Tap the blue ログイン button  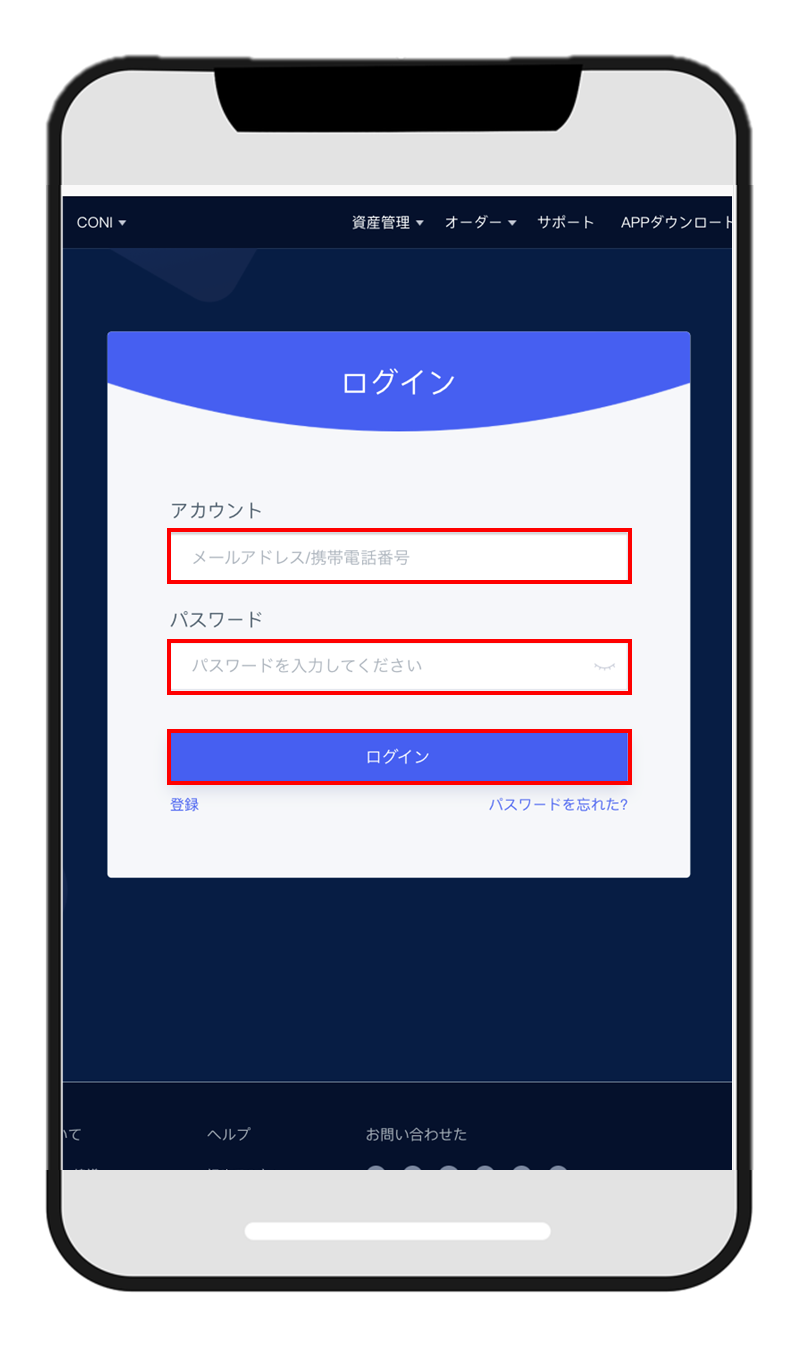click(x=399, y=757)
